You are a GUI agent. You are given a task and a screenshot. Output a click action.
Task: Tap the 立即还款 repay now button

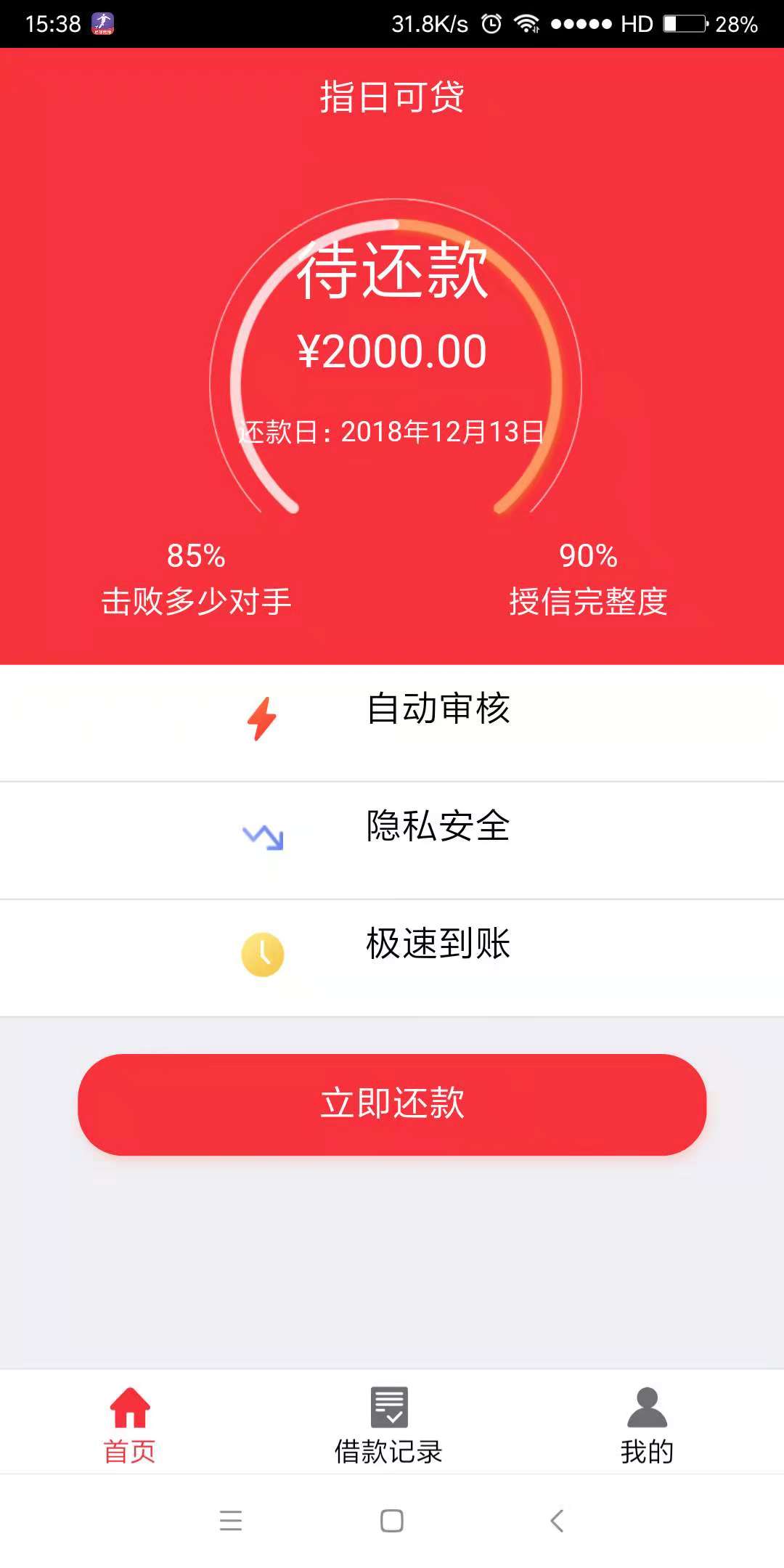point(392,1104)
